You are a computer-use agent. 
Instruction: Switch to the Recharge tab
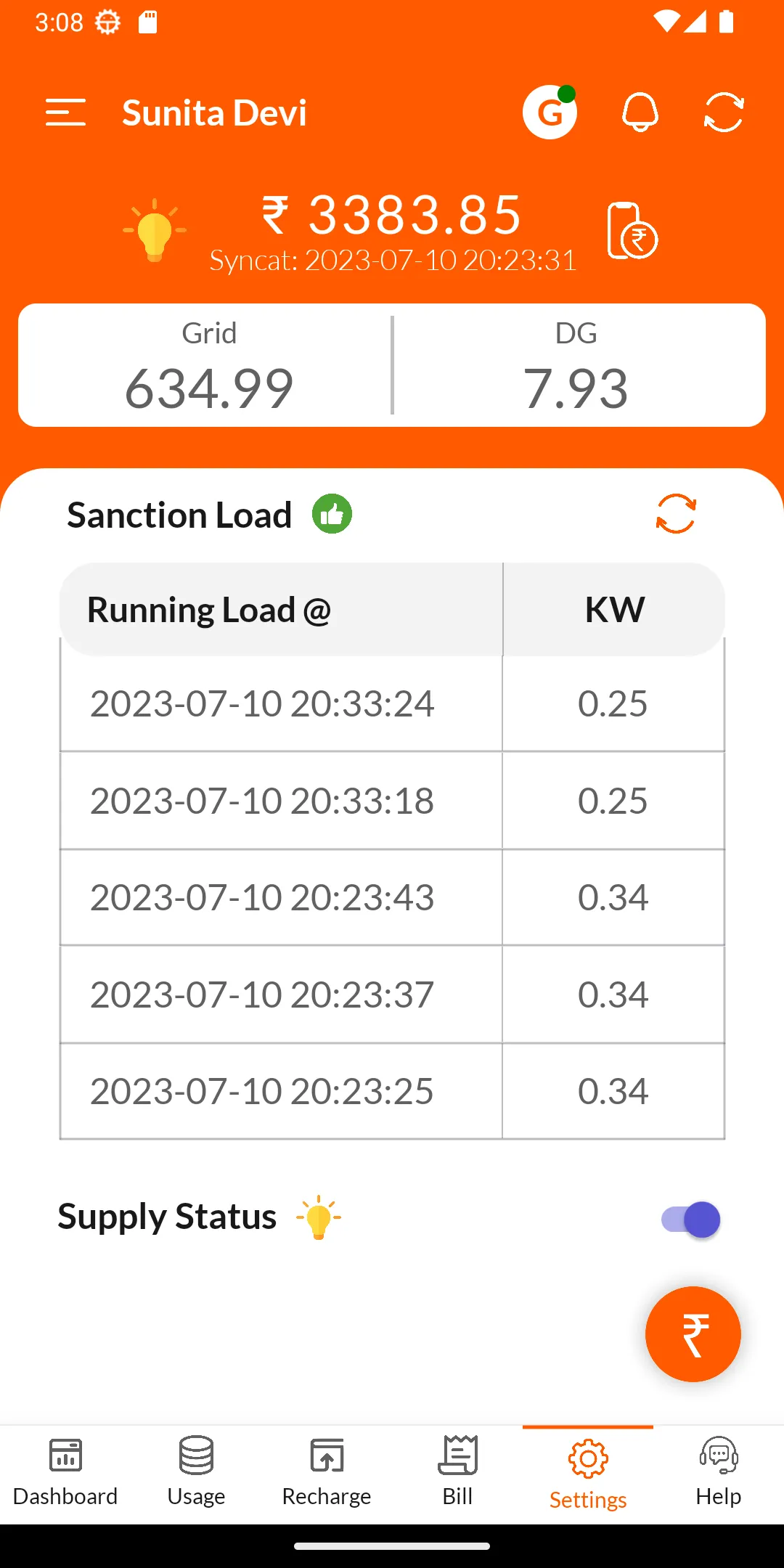(326, 1470)
